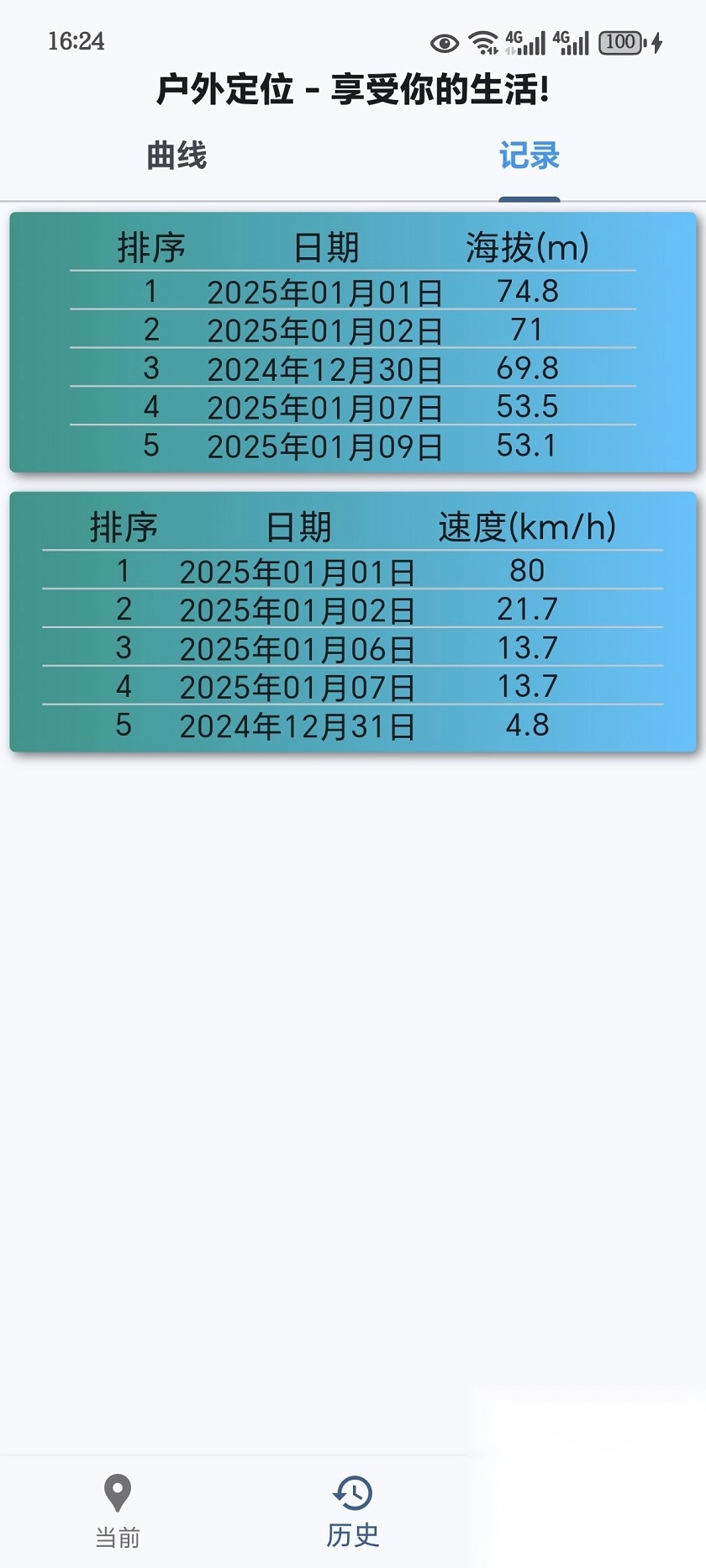Open the 当前 location tab
706x1568 pixels.
(x=118, y=1511)
